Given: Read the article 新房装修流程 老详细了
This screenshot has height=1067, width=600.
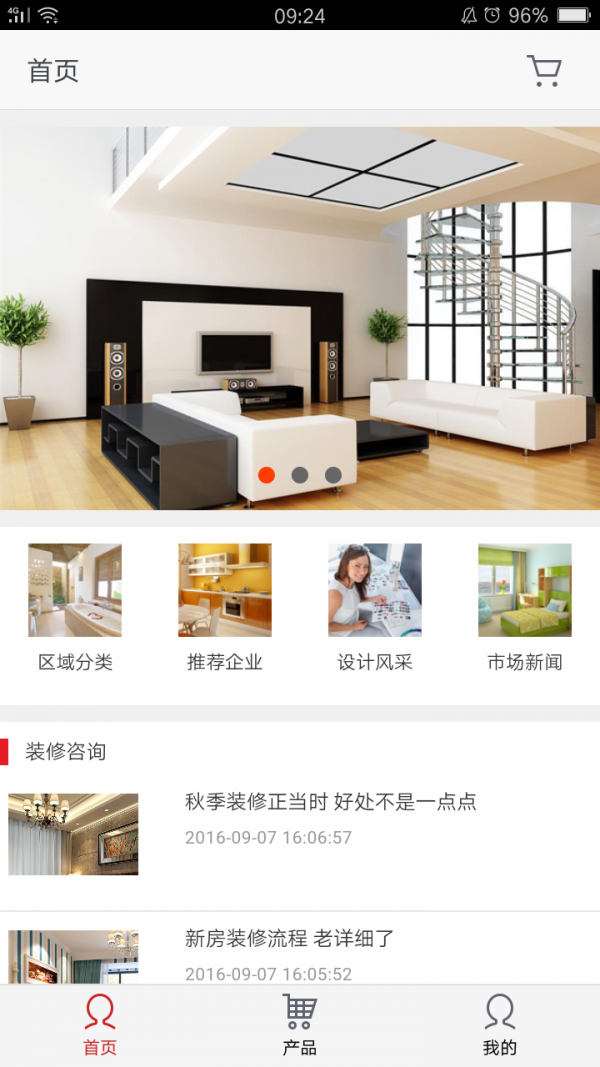Looking at the screenshot, I should pos(290,939).
